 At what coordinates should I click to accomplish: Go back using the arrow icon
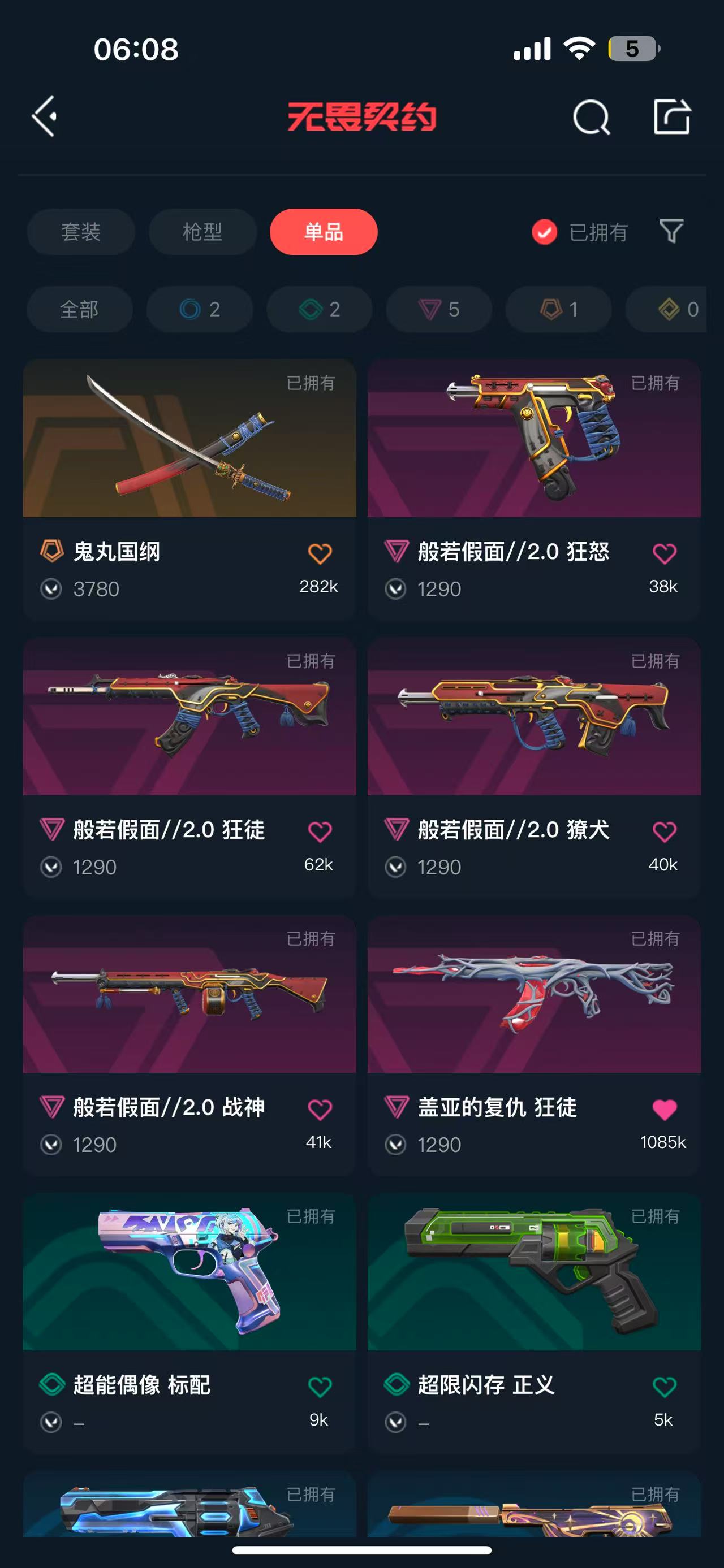(x=45, y=116)
